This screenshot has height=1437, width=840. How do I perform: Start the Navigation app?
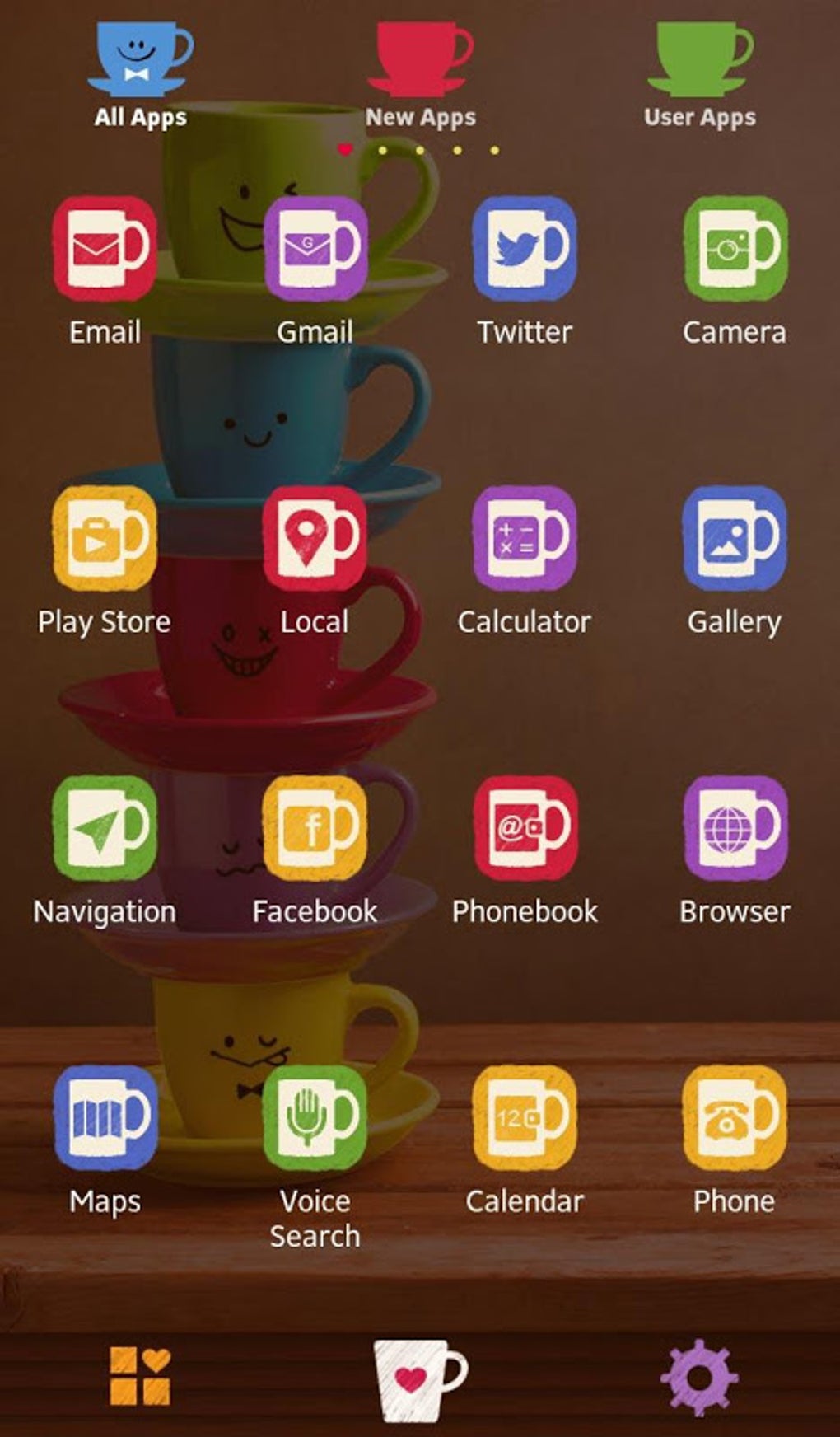point(105,829)
